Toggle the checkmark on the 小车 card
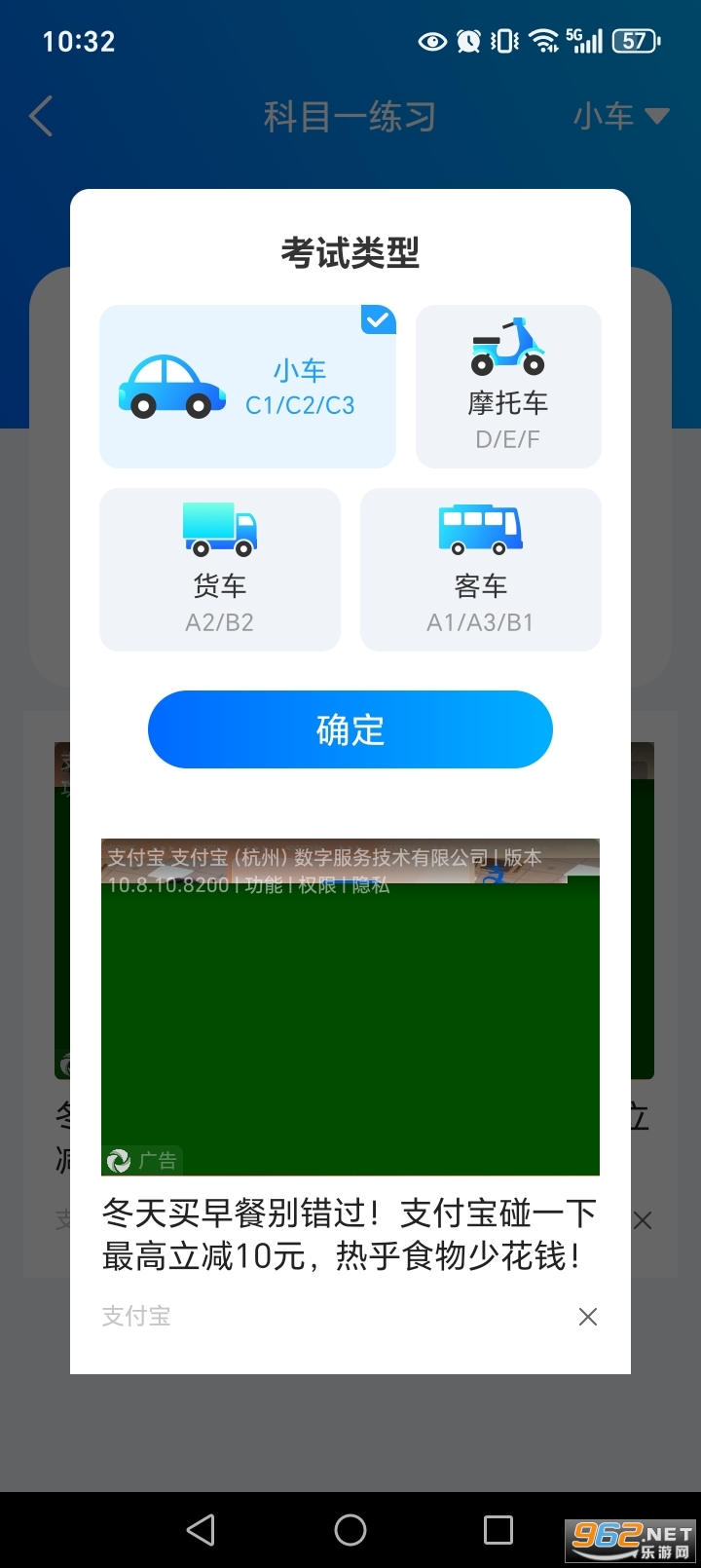 tap(378, 320)
